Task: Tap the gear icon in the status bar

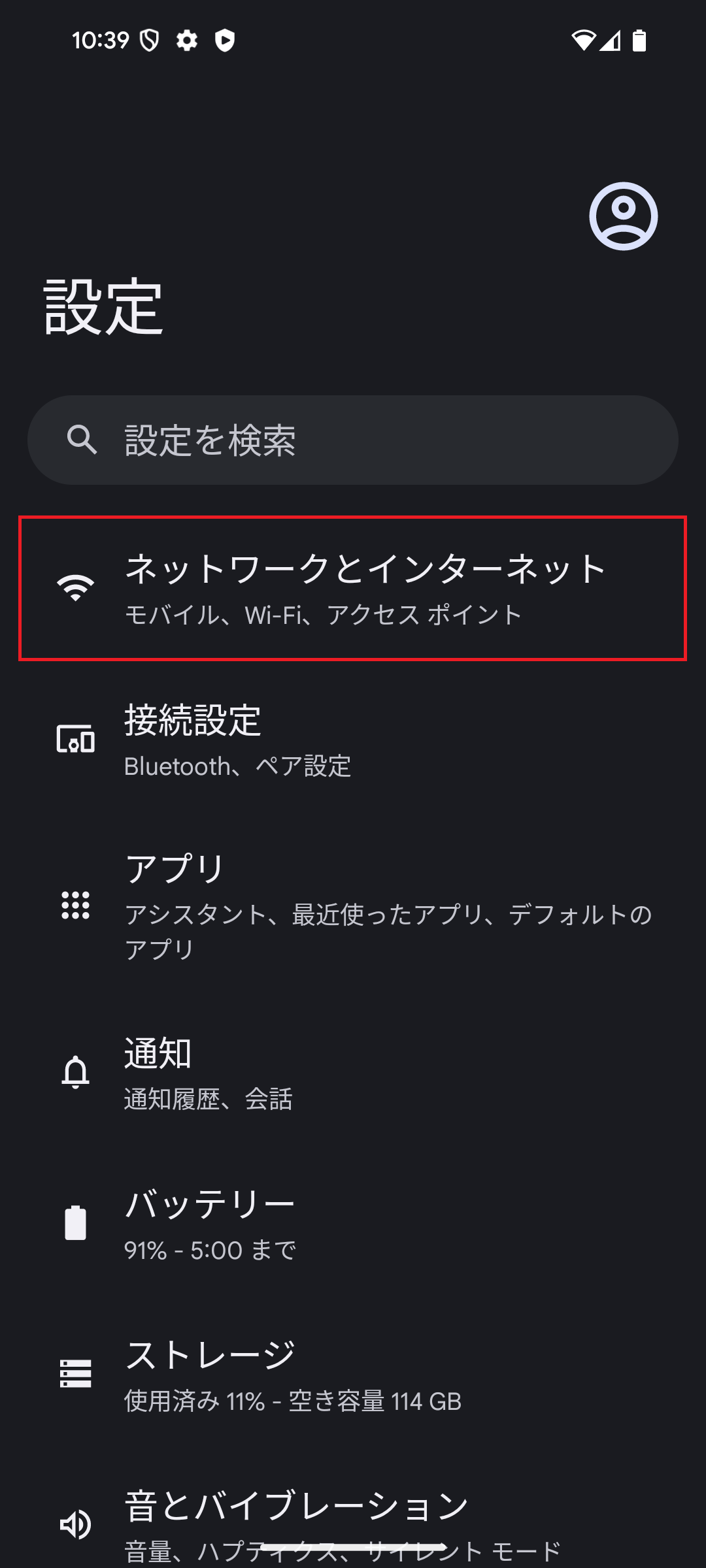Action: coord(186,40)
